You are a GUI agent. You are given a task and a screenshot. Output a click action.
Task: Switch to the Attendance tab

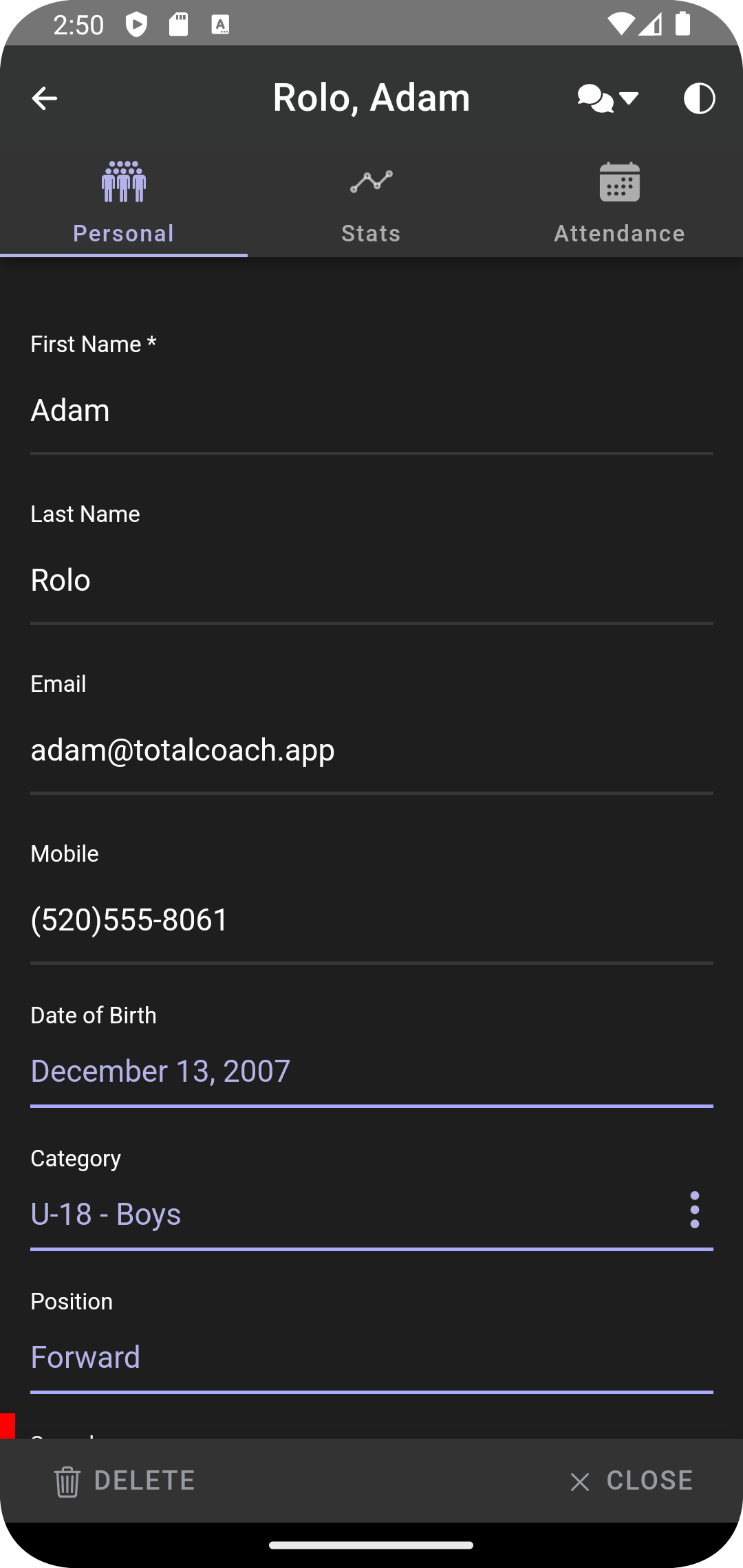pos(619,204)
